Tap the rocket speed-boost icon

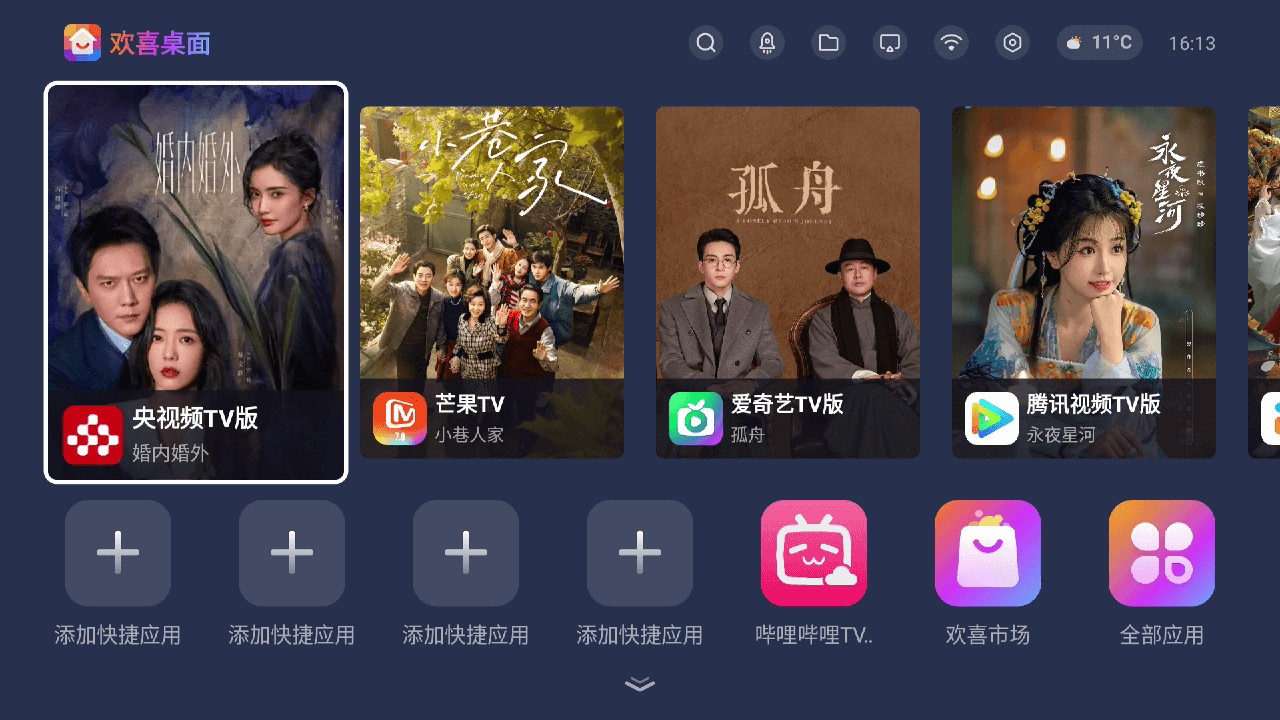pyautogui.click(x=767, y=43)
